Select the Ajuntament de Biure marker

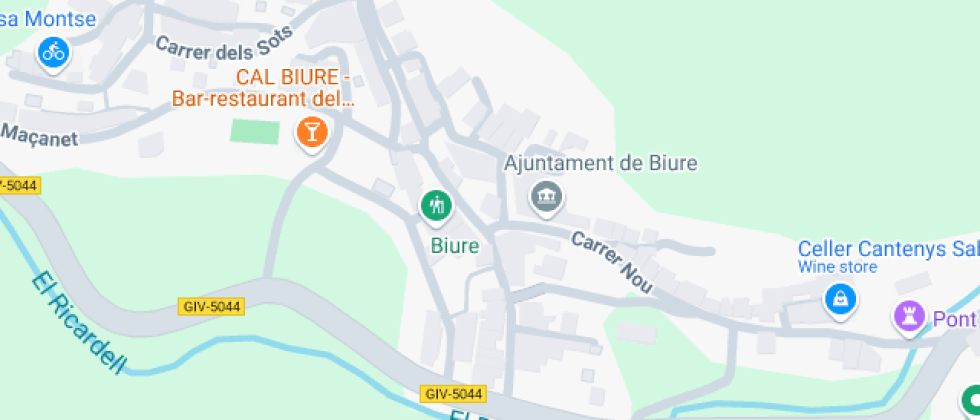pyautogui.click(x=546, y=195)
